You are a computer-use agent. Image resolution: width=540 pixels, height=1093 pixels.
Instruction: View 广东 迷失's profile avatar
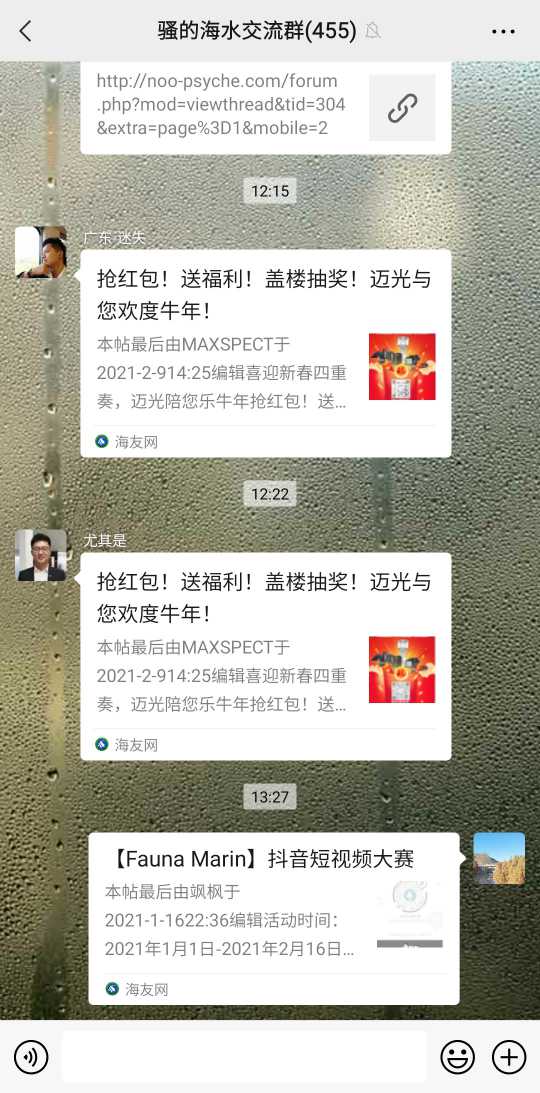tap(41, 252)
